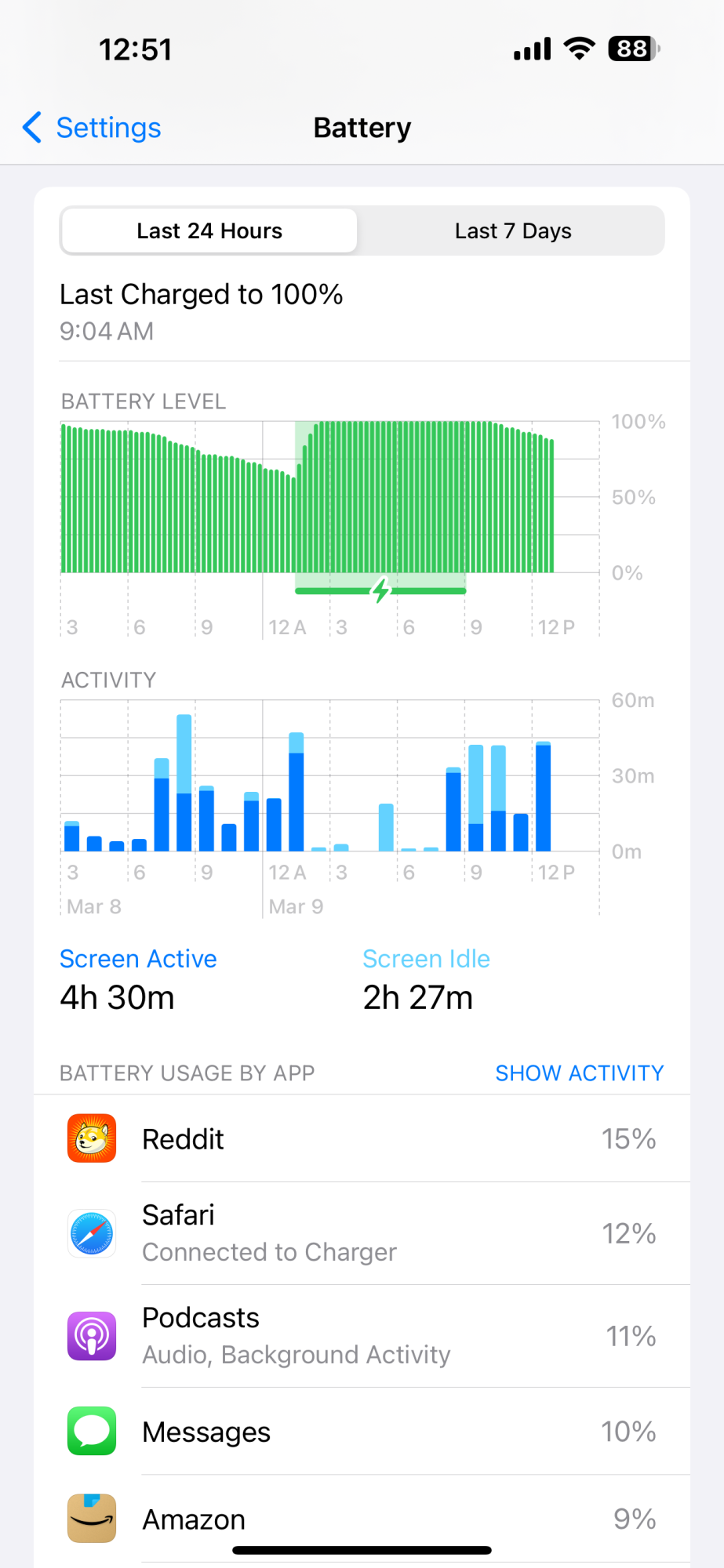This screenshot has height=1568, width=724.
Task: Go back to Settings
Action: point(92,128)
